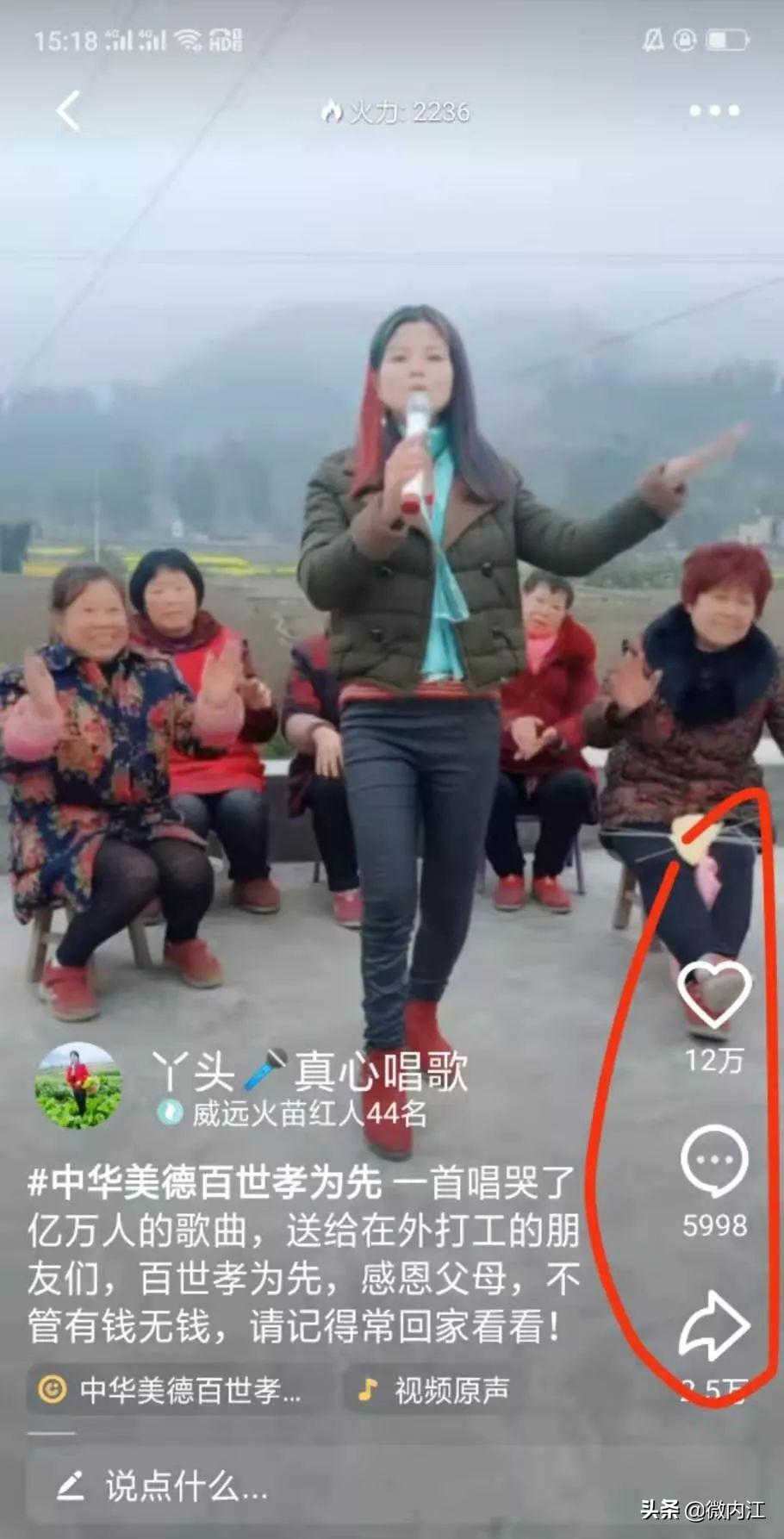Open the 威远火苗红人44名 ranking tag
This screenshot has width=784, height=1539.
(x=293, y=1113)
